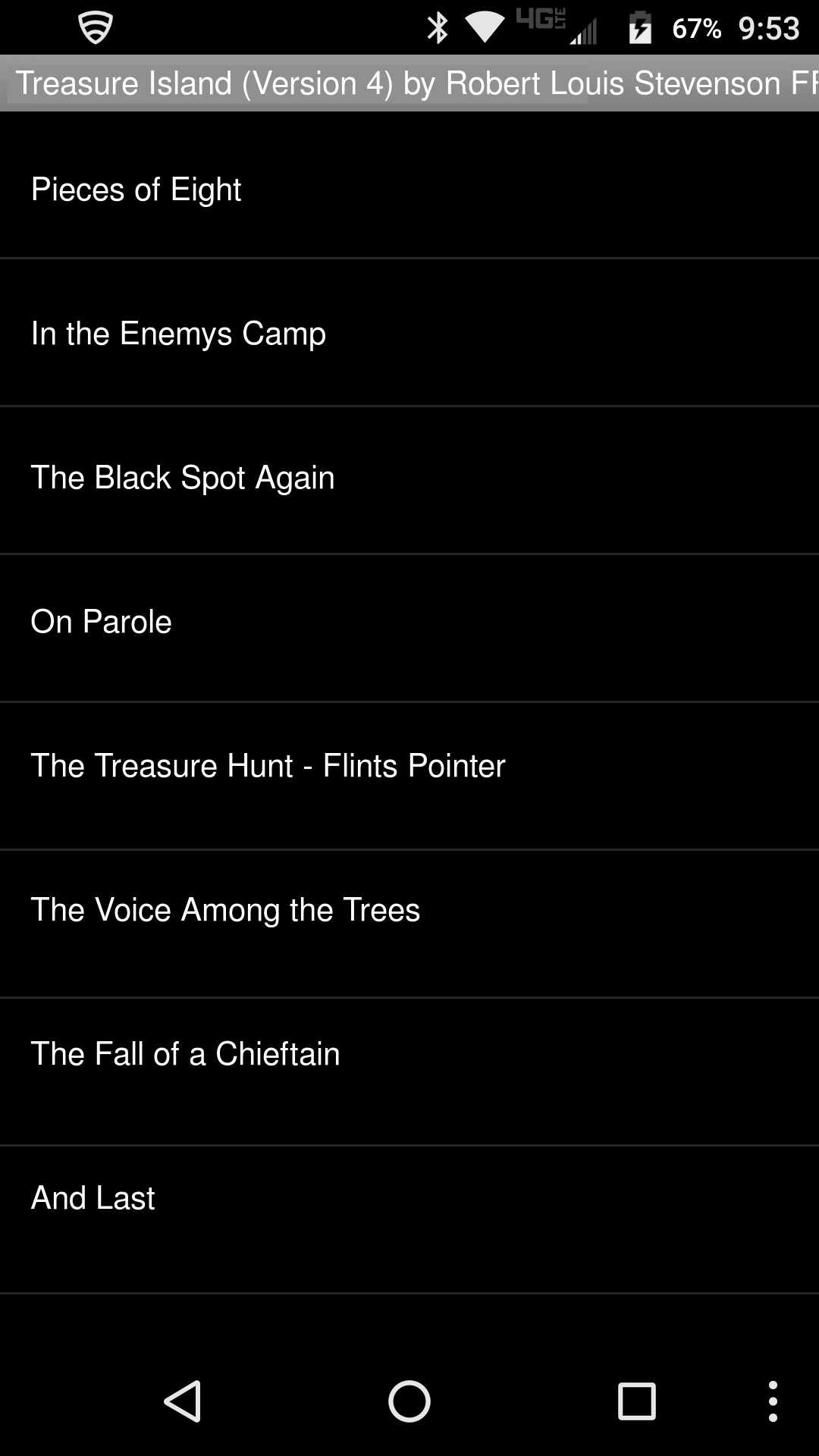
Task: Go back with the navigation bar arrow
Action: [183, 1401]
